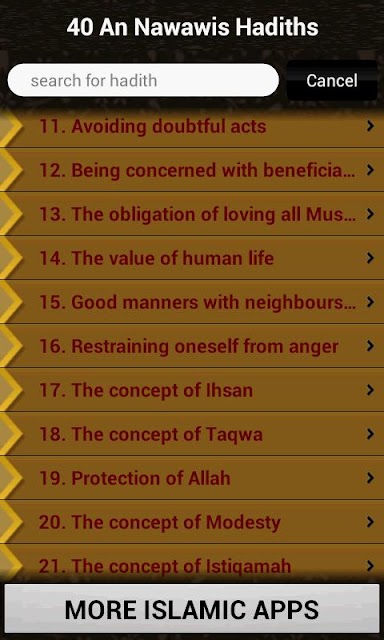View hadith 19 Protection of Allah
This screenshot has width=384, height=640.
tap(192, 478)
